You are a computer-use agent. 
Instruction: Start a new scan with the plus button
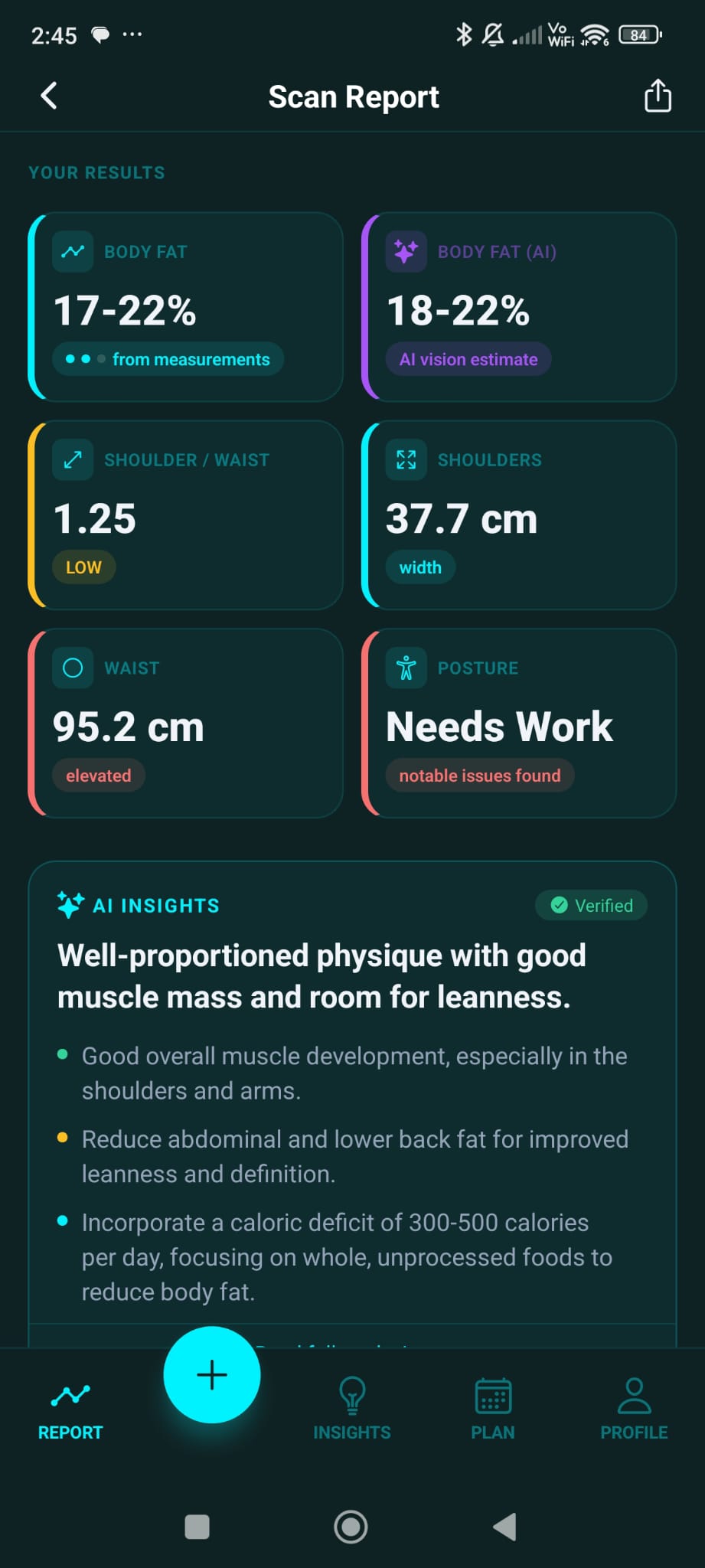212,1374
